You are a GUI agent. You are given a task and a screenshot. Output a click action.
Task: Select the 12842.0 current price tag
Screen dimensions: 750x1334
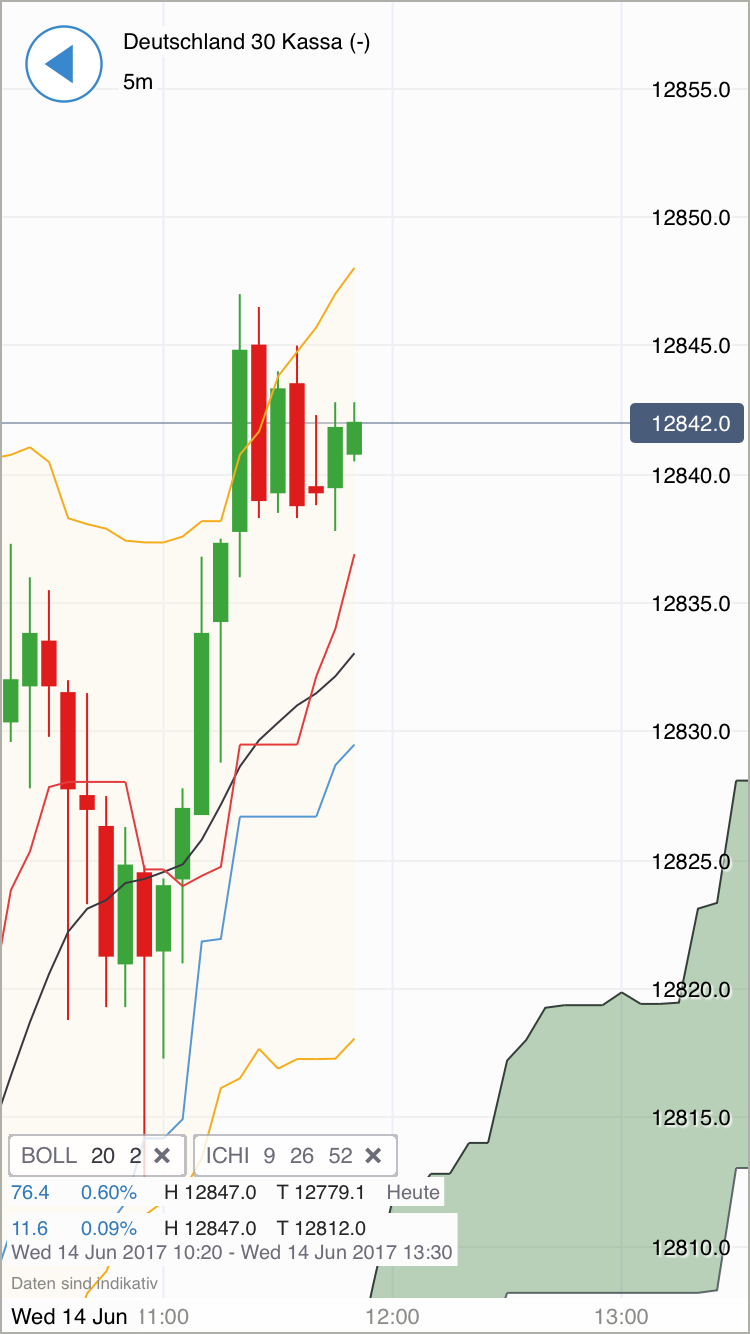tap(687, 423)
